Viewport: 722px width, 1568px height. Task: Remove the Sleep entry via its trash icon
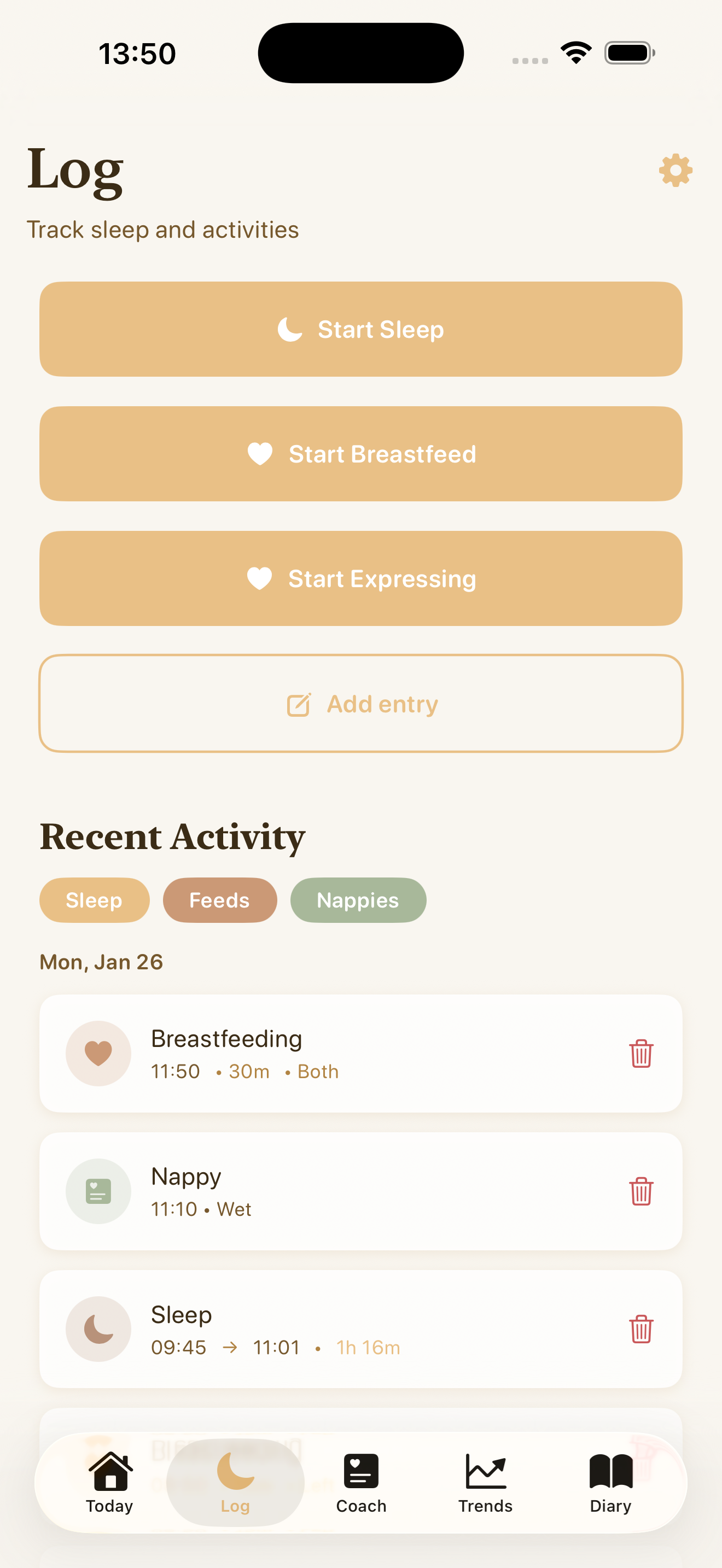641,1331
